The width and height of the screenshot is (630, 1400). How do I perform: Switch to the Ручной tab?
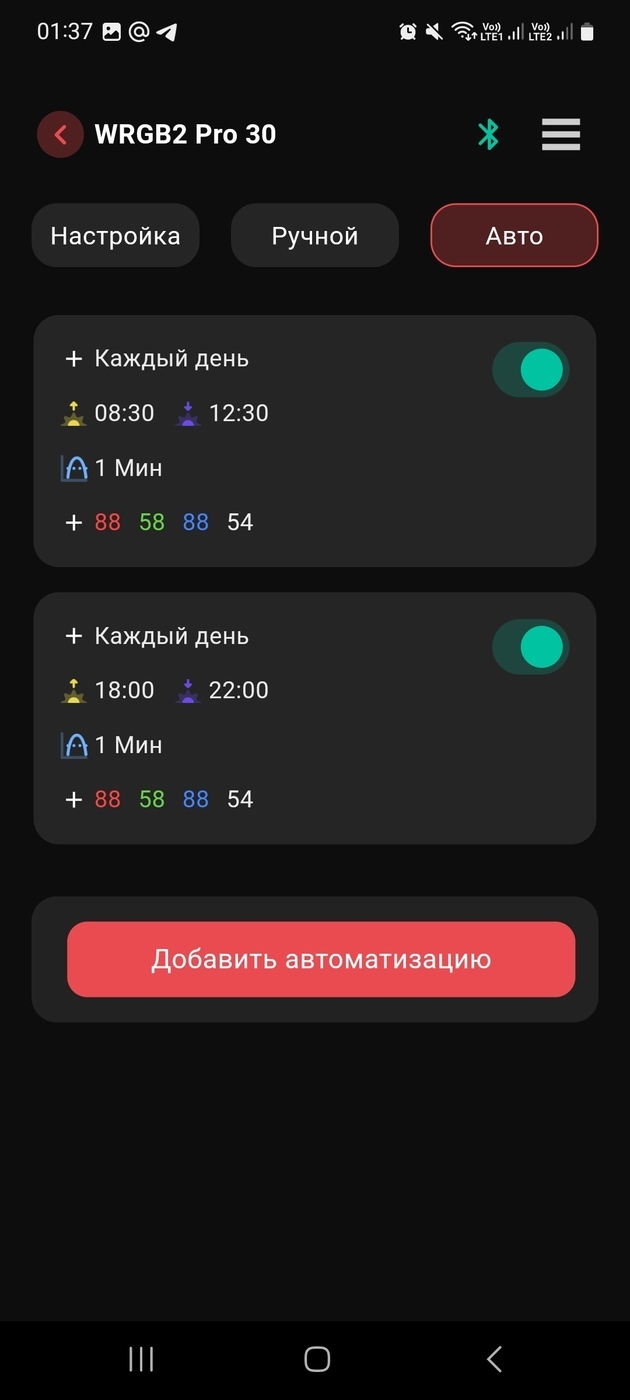tap(315, 236)
